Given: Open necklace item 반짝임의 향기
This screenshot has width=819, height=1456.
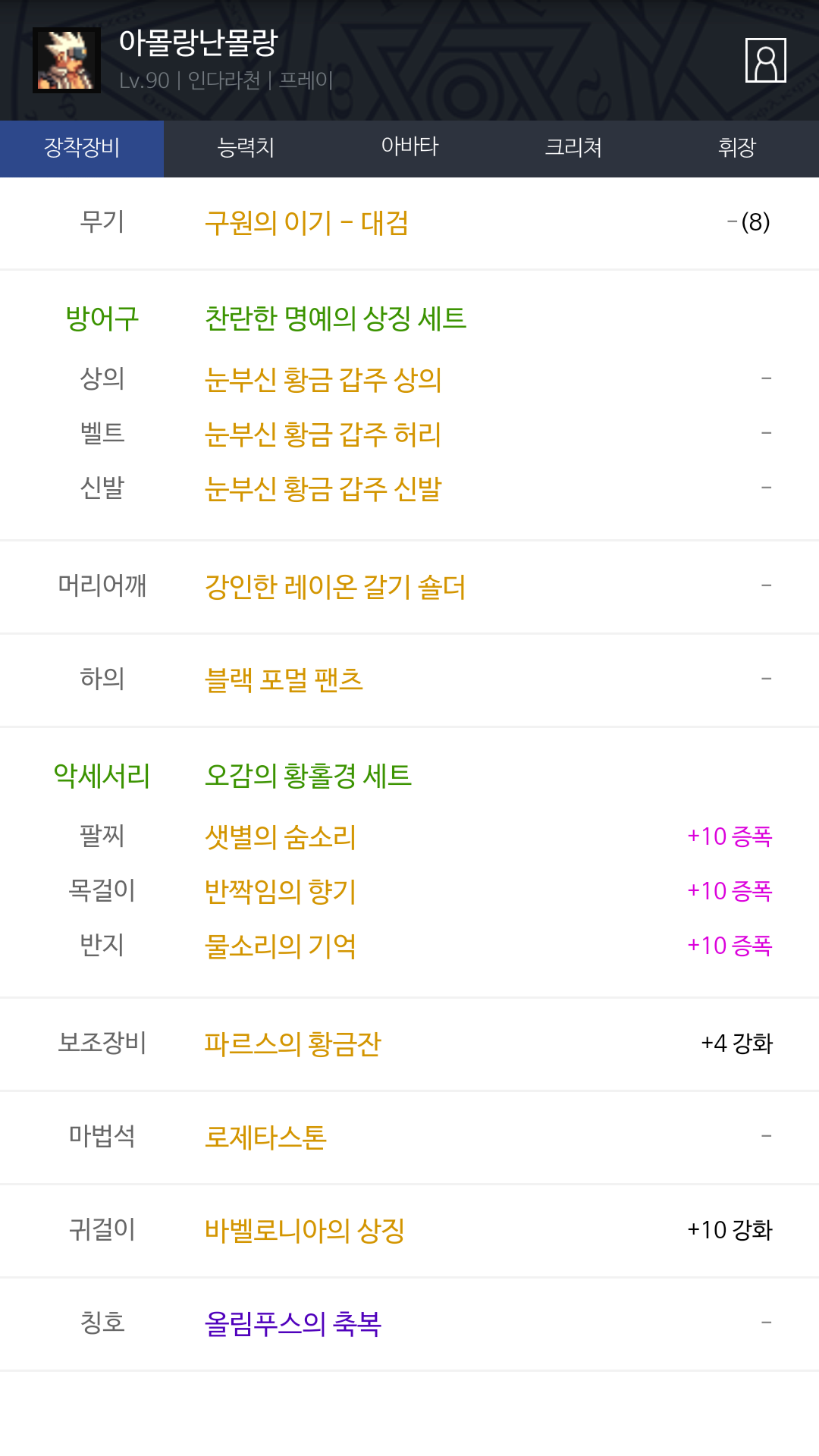Looking at the screenshot, I should [281, 891].
